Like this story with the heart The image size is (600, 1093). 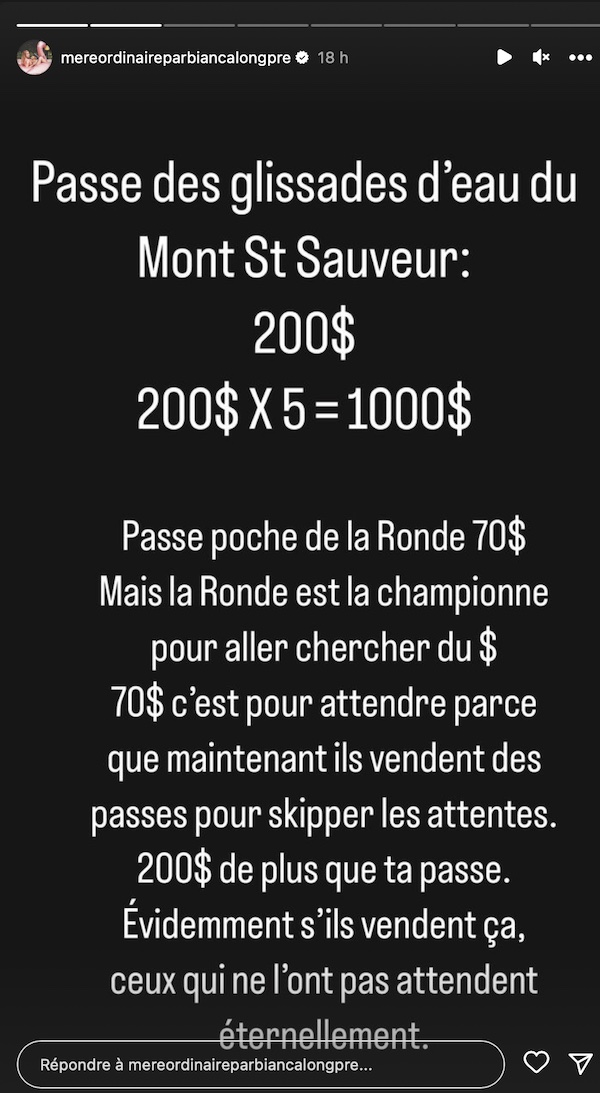pos(536,1062)
